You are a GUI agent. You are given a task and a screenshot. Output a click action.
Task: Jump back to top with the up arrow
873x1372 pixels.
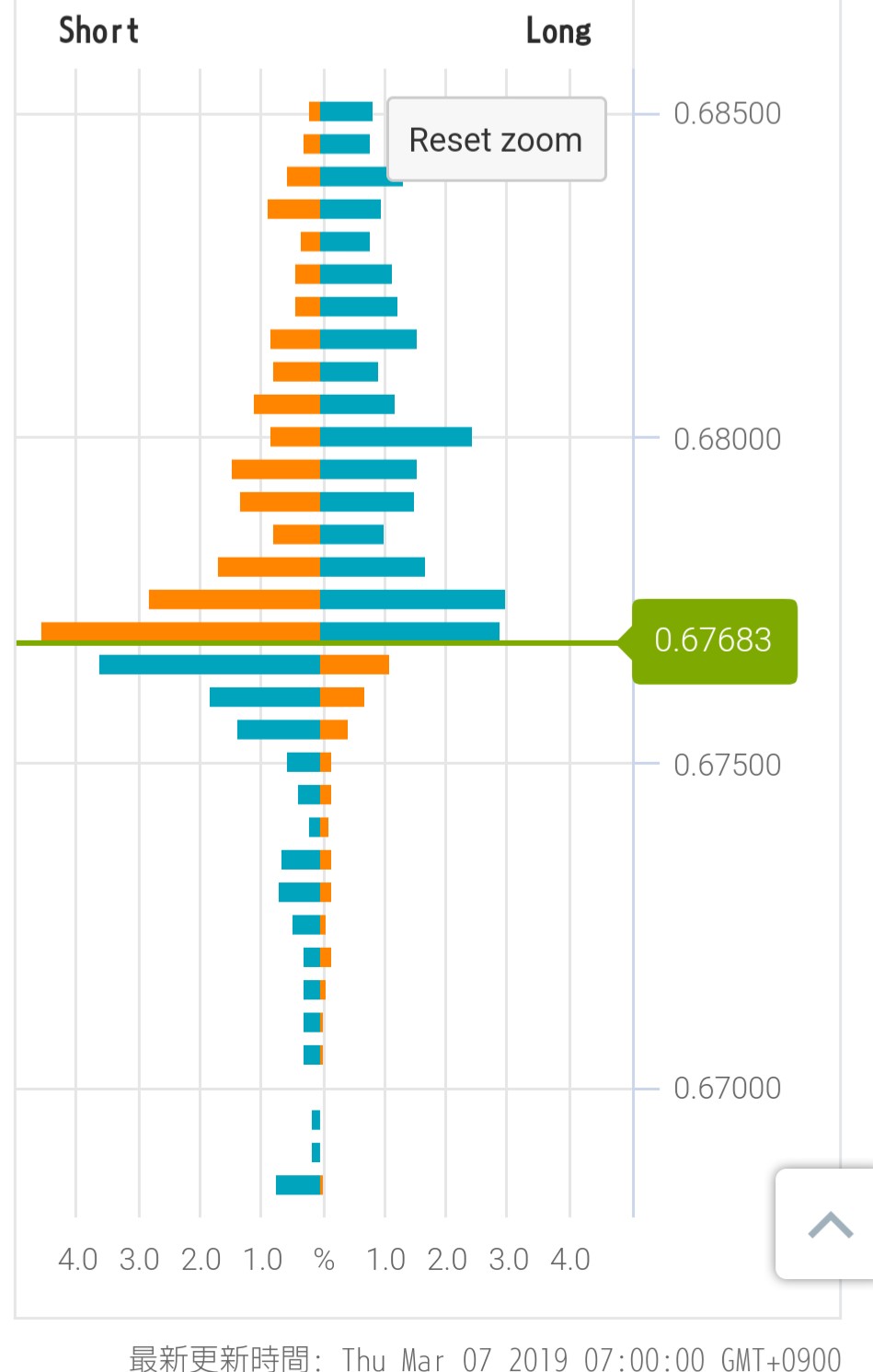[829, 1225]
